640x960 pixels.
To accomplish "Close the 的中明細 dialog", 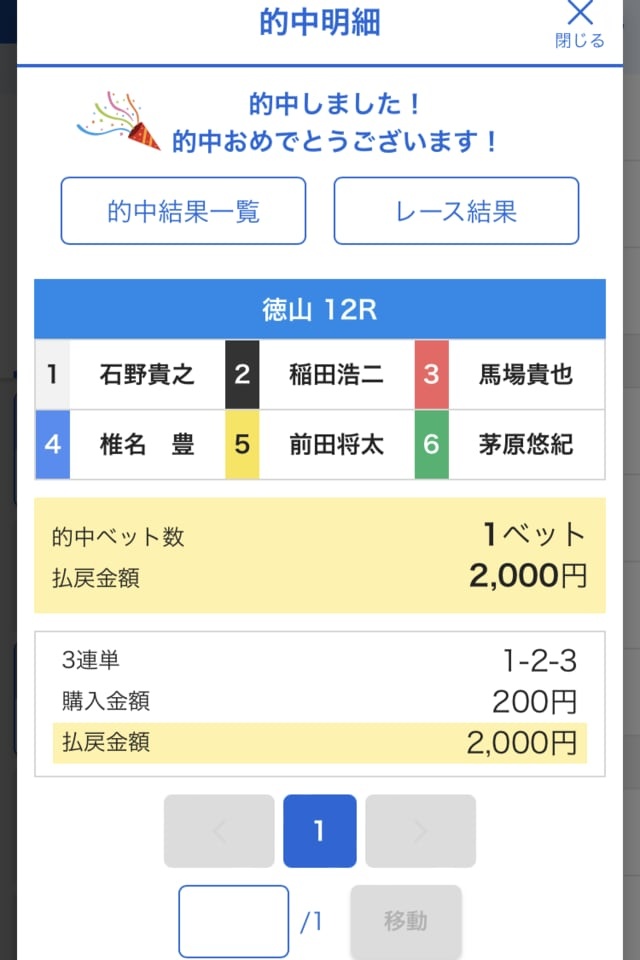I will click(580, 24).
